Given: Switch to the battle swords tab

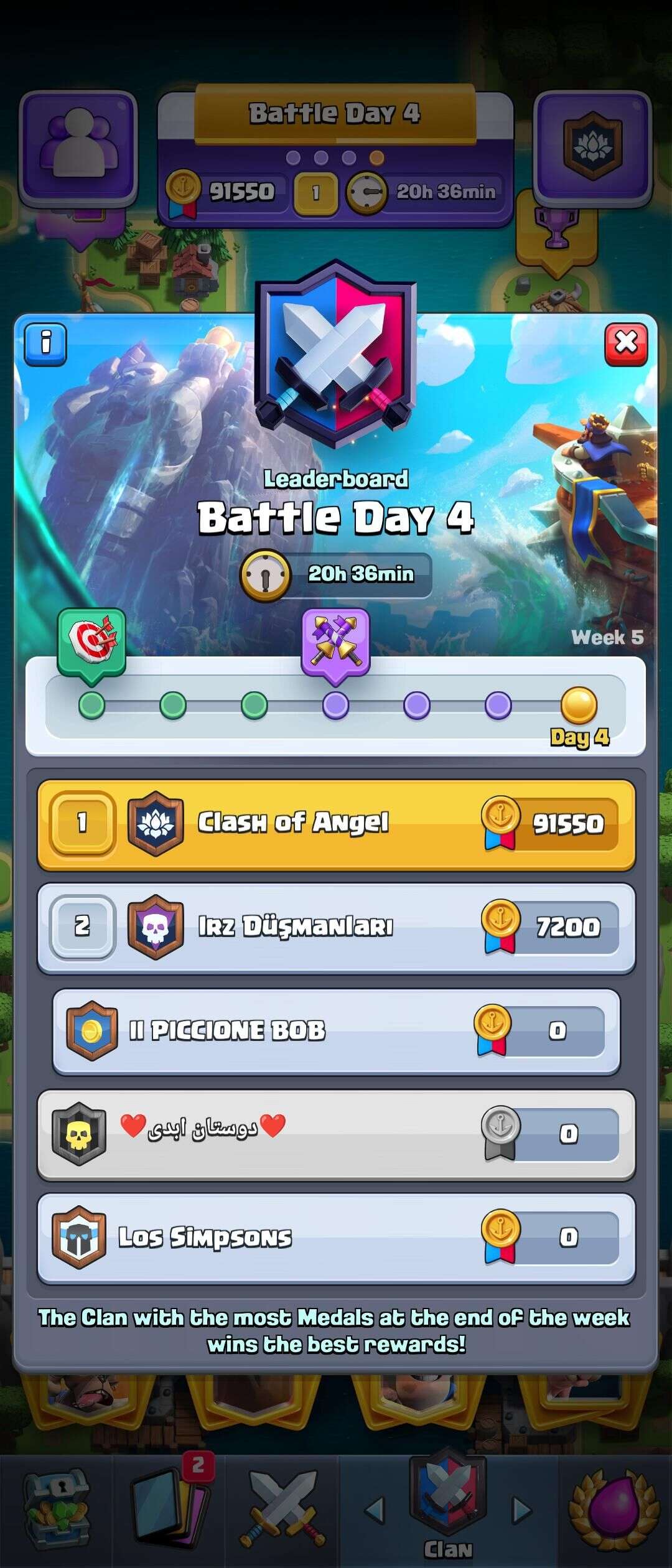Looking at the screenshot, I should (x=283, y=1512).
